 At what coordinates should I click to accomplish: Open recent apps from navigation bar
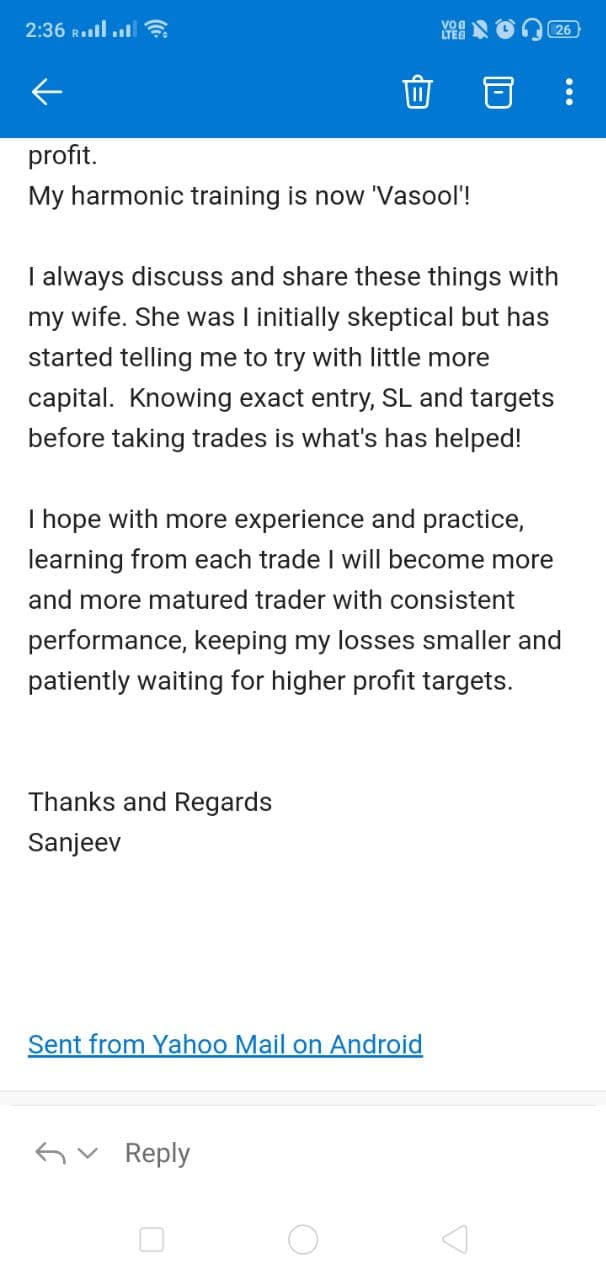pyautogui.click(x=152, y=1240)
